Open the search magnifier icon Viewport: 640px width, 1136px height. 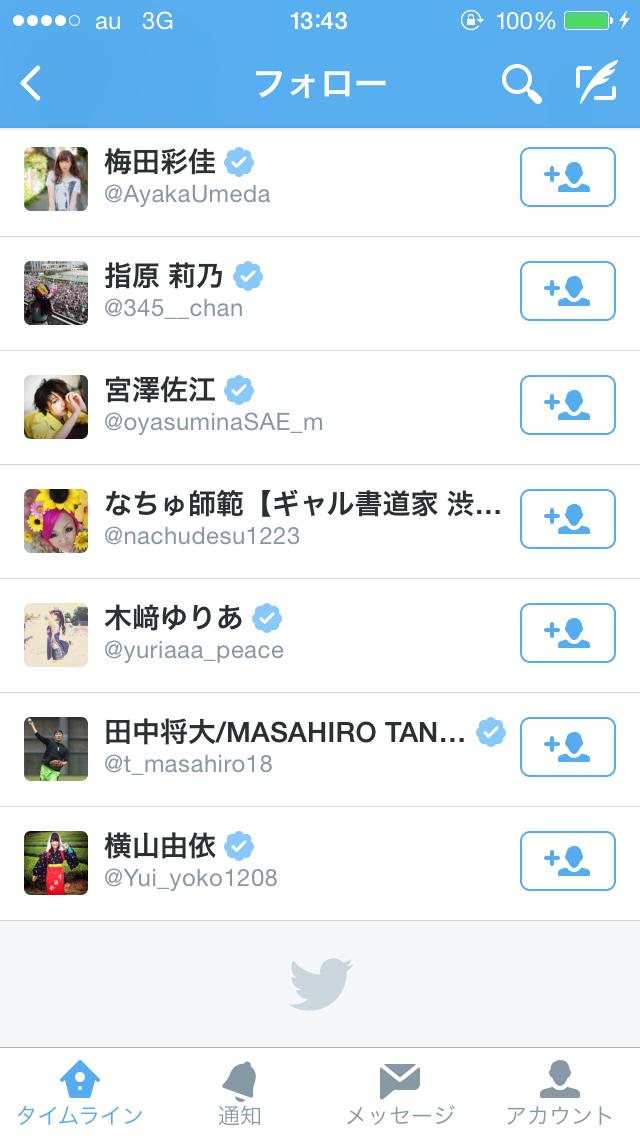tap(521, 84)
